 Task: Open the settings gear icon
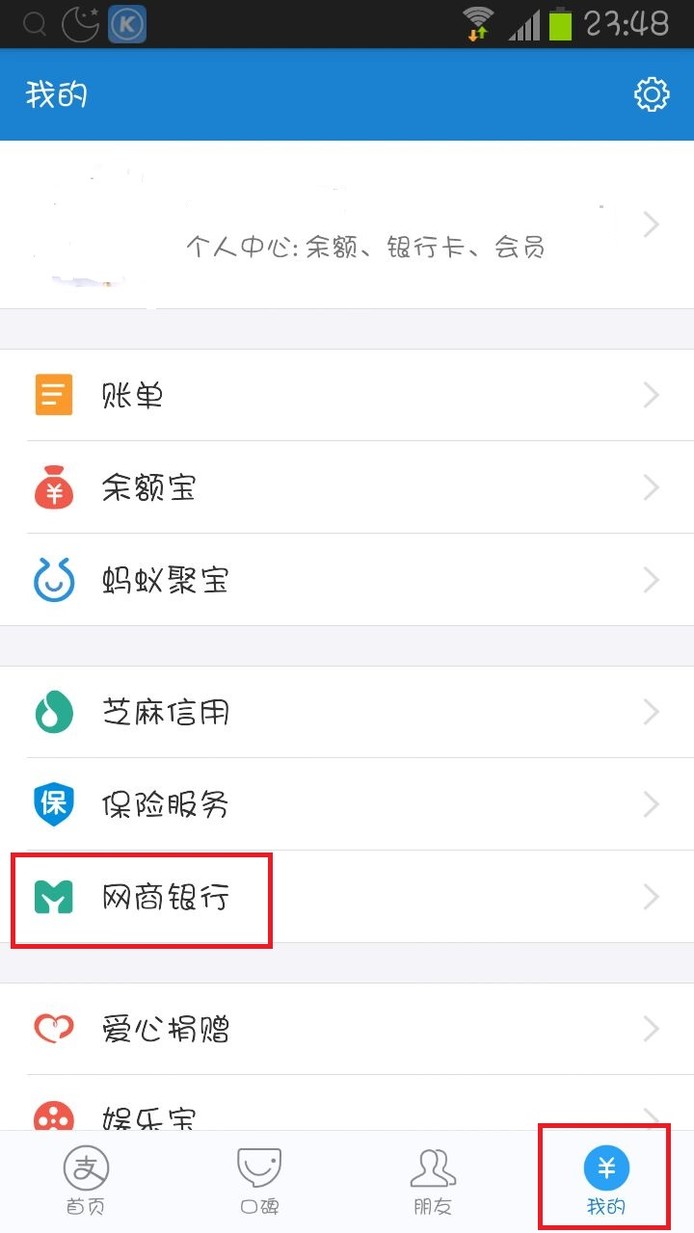[x=651, y=95]
